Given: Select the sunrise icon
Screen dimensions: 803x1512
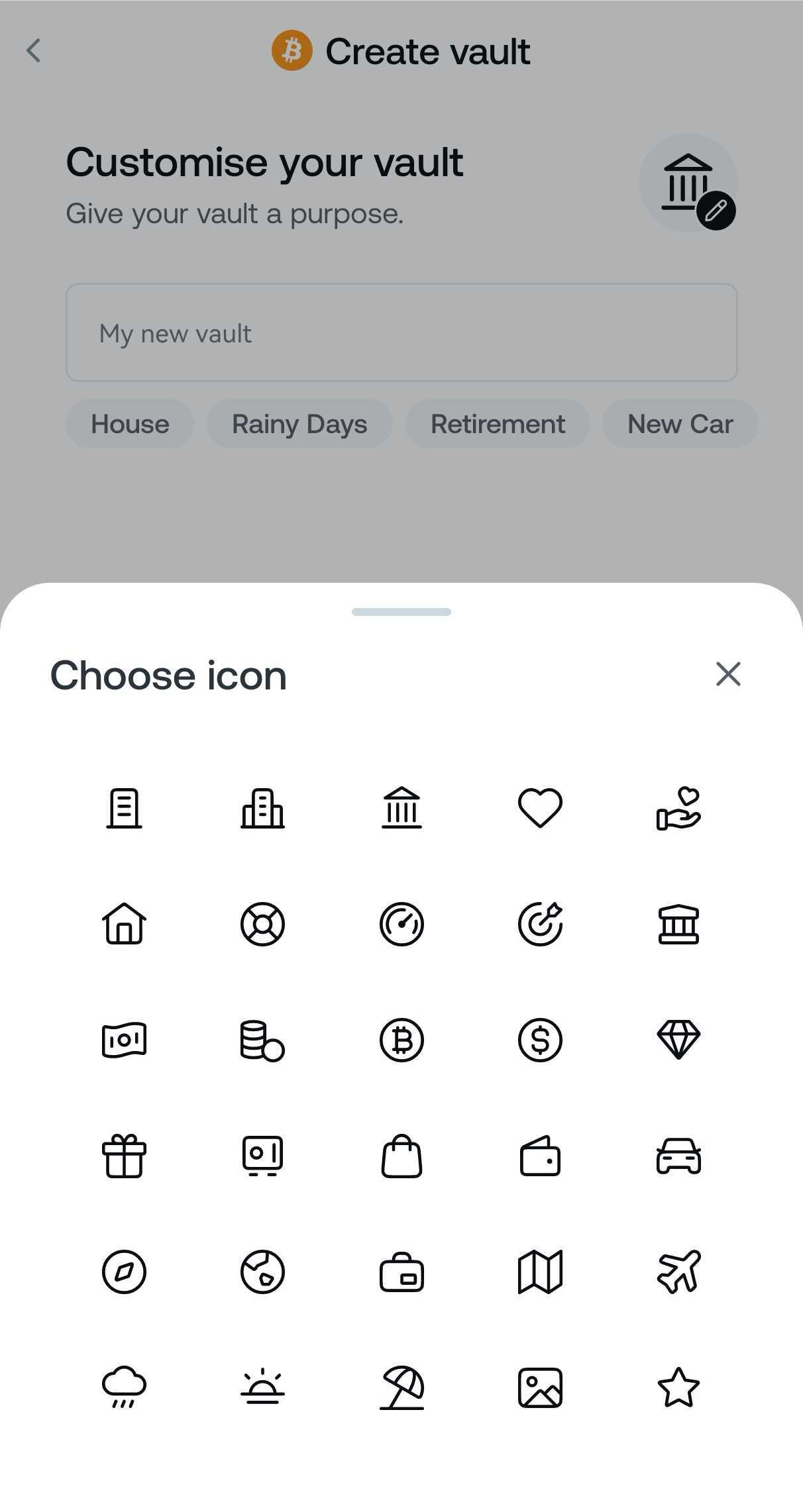Looking at the screenshot, I should 262,1387.
